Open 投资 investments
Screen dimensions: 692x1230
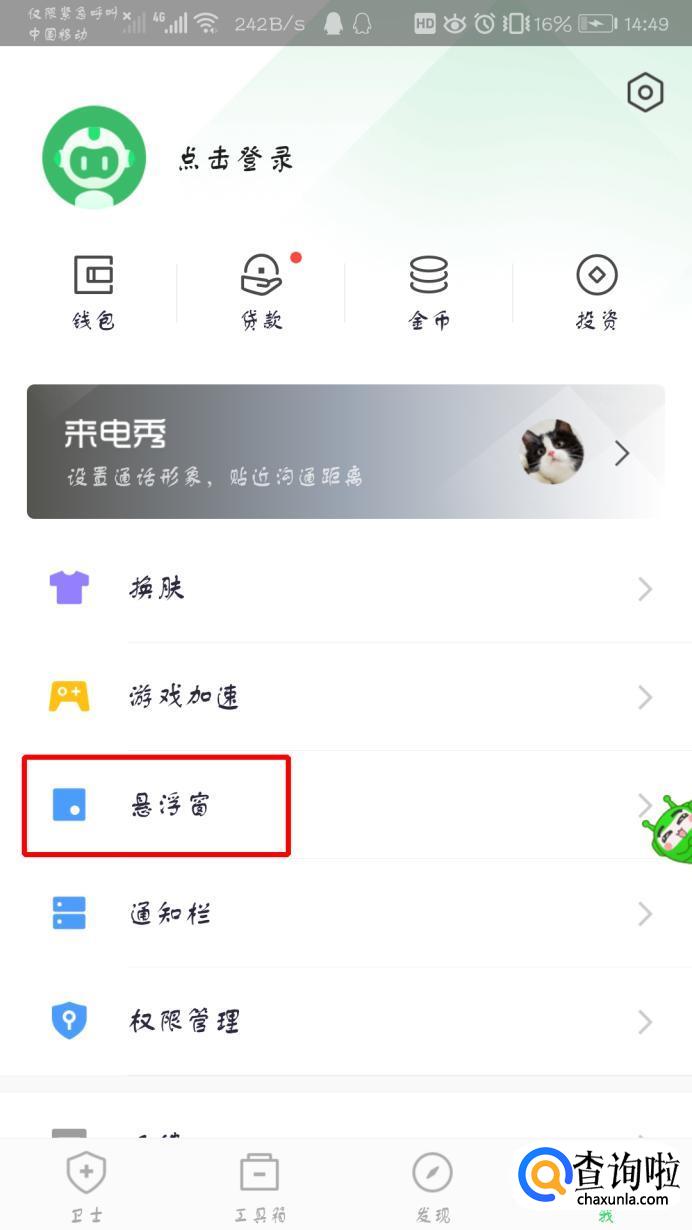(597, 292)
